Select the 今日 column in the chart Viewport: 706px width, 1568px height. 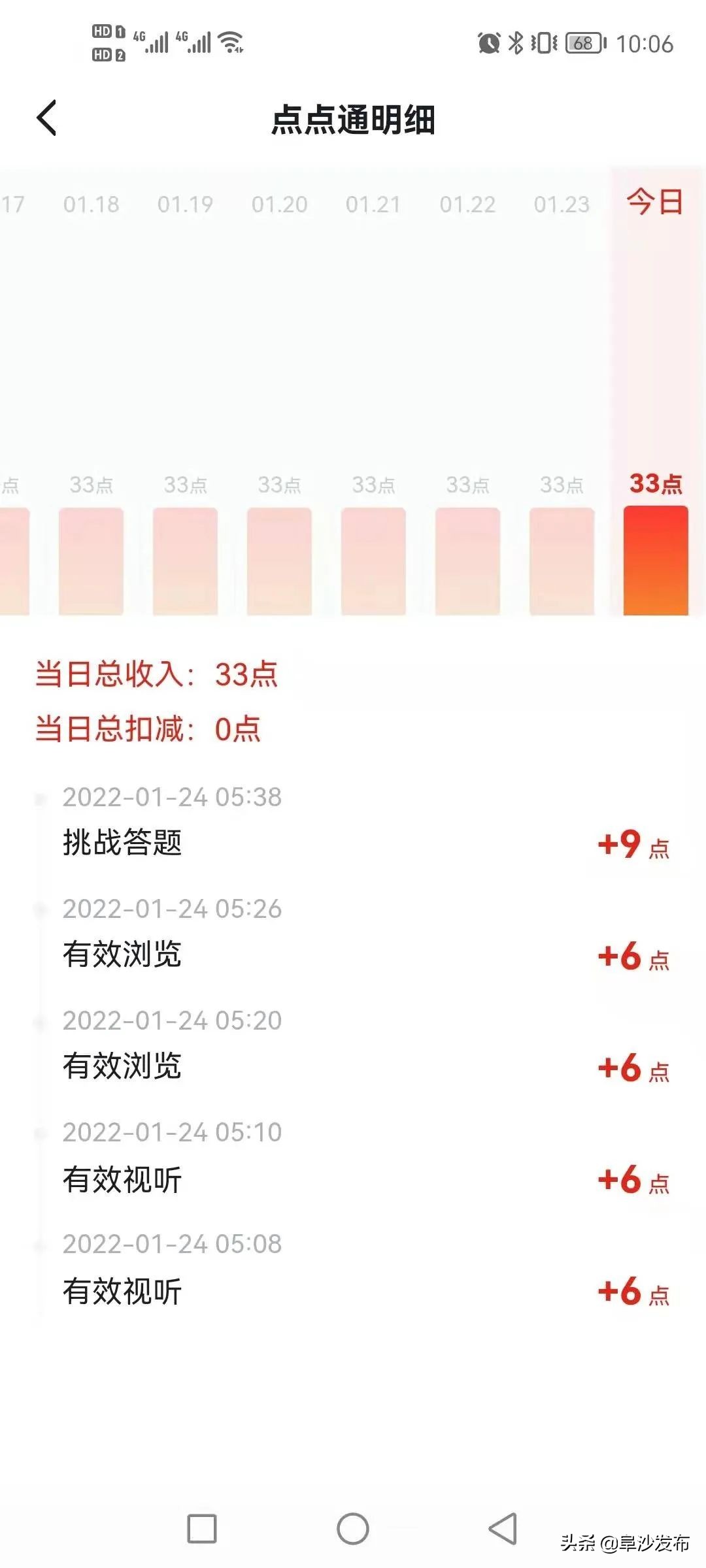tap(654, 204)
